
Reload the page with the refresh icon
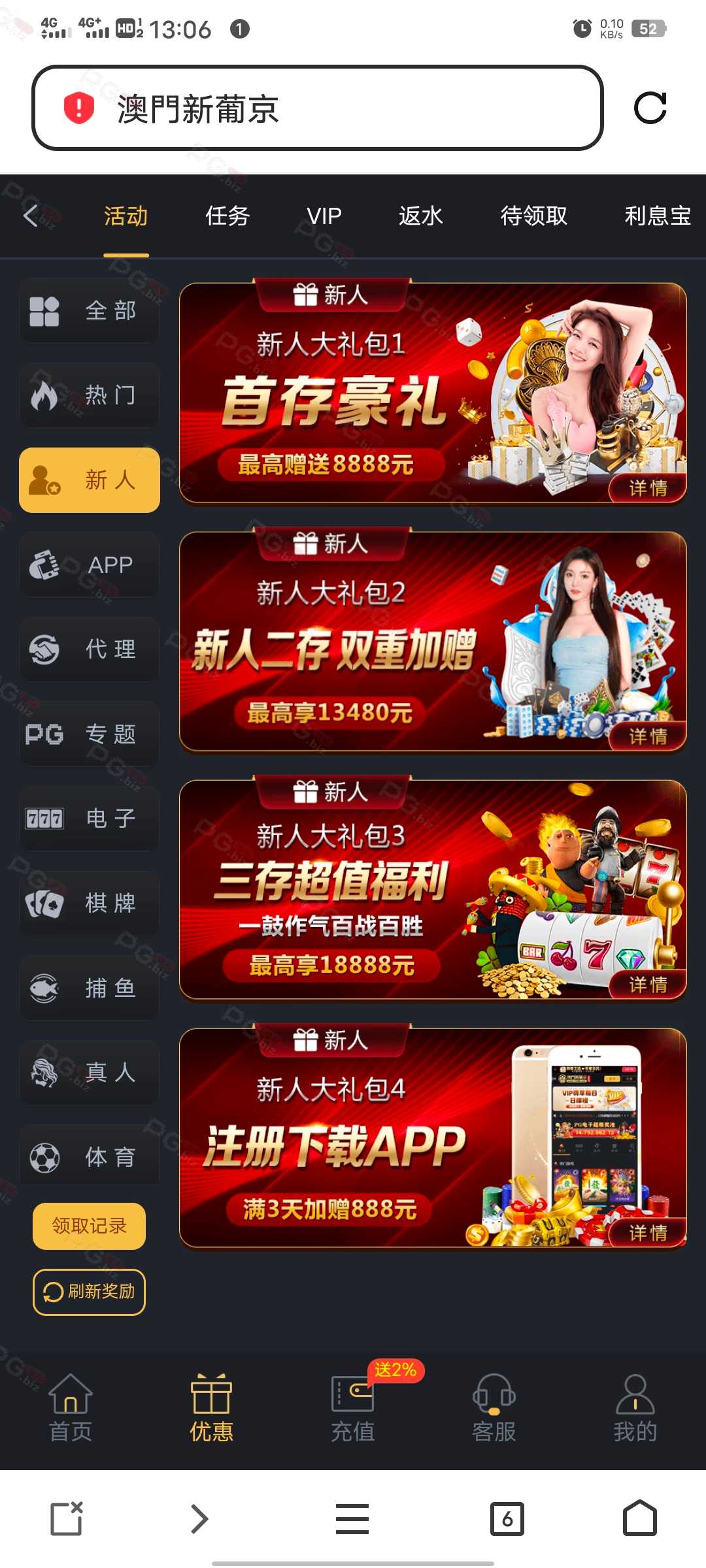[x=650, y=108]
